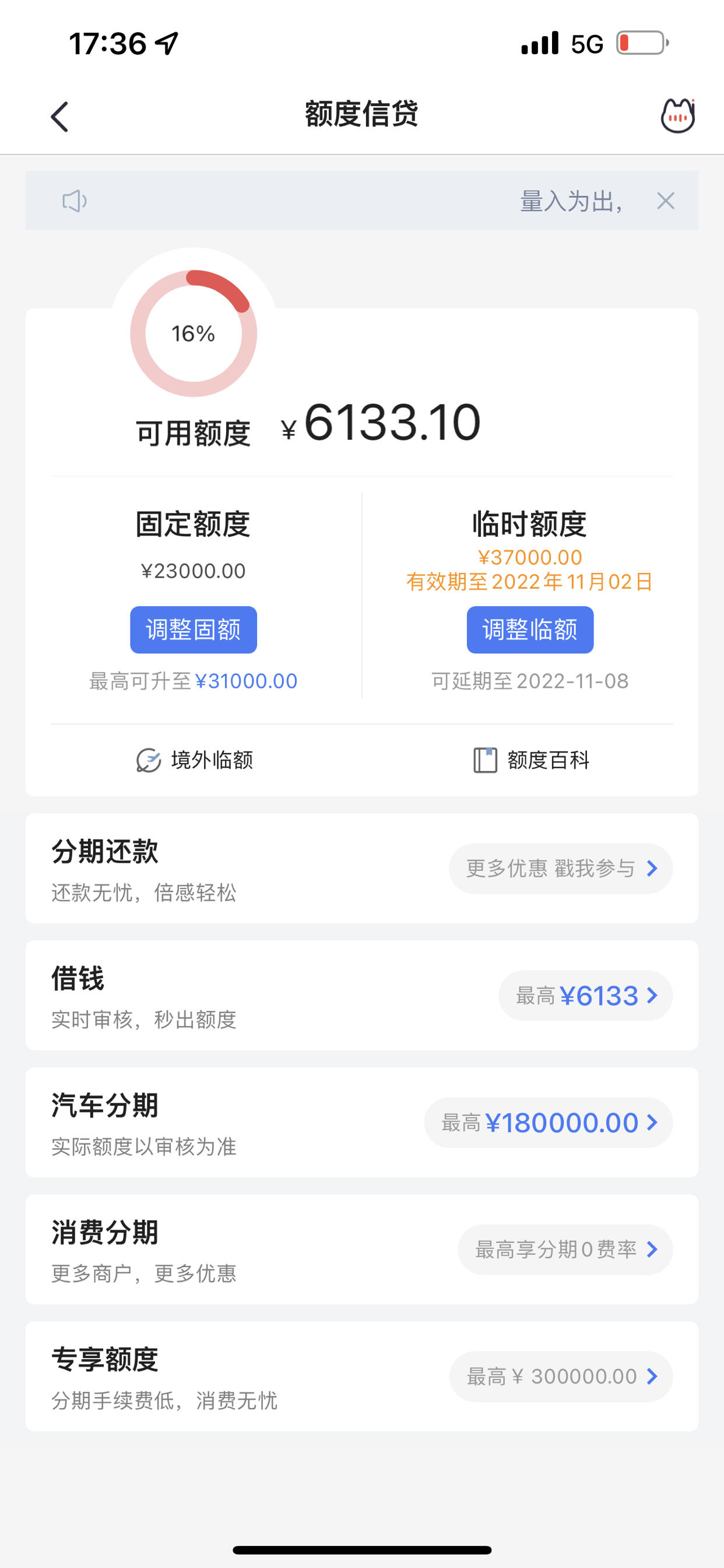
Task: Go back using the top-left arrow
Action: 59,116
